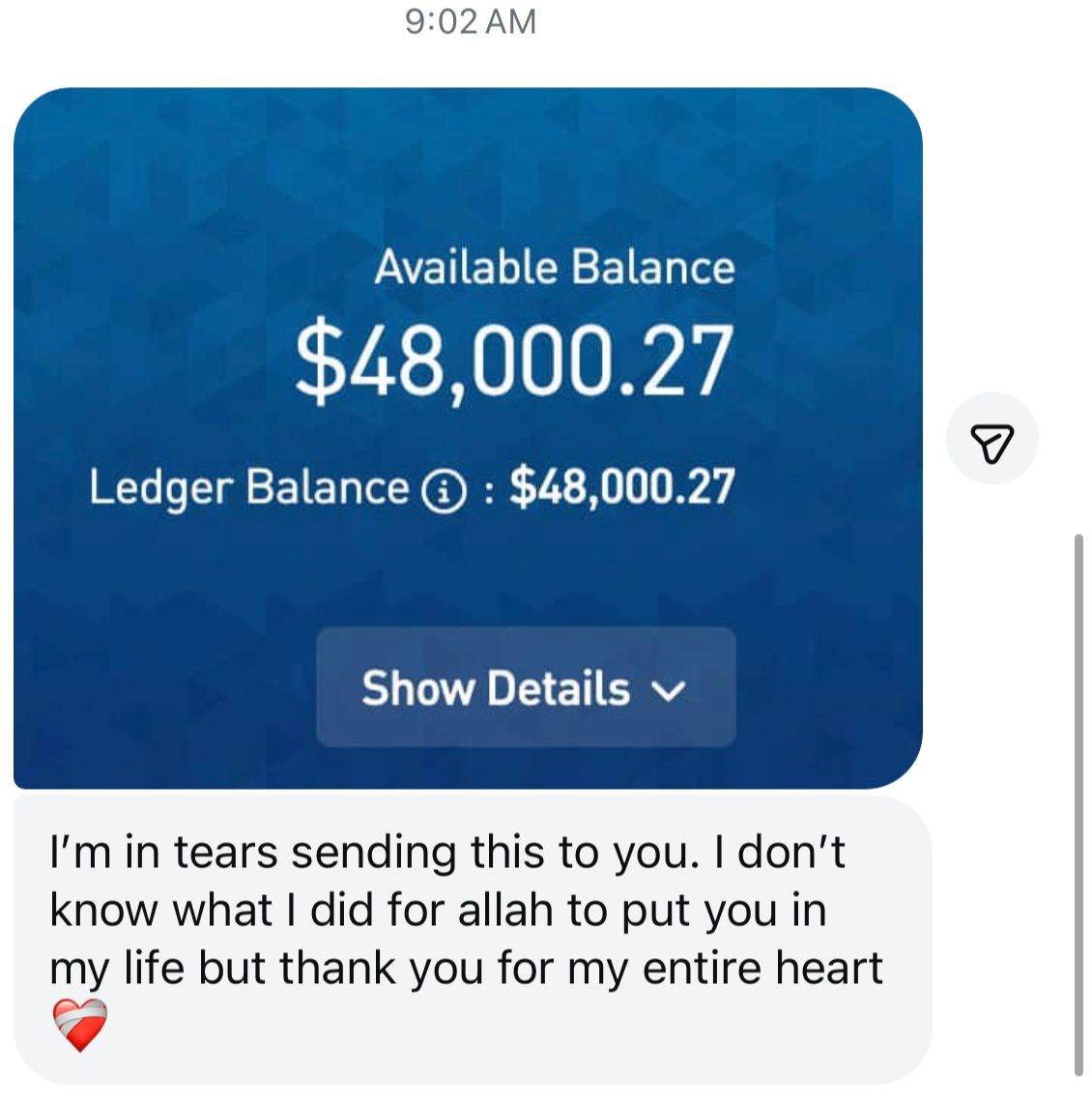Forward the balance image via share icon
Viewport: 1092px width, 1102px height.
coord(991,441)
